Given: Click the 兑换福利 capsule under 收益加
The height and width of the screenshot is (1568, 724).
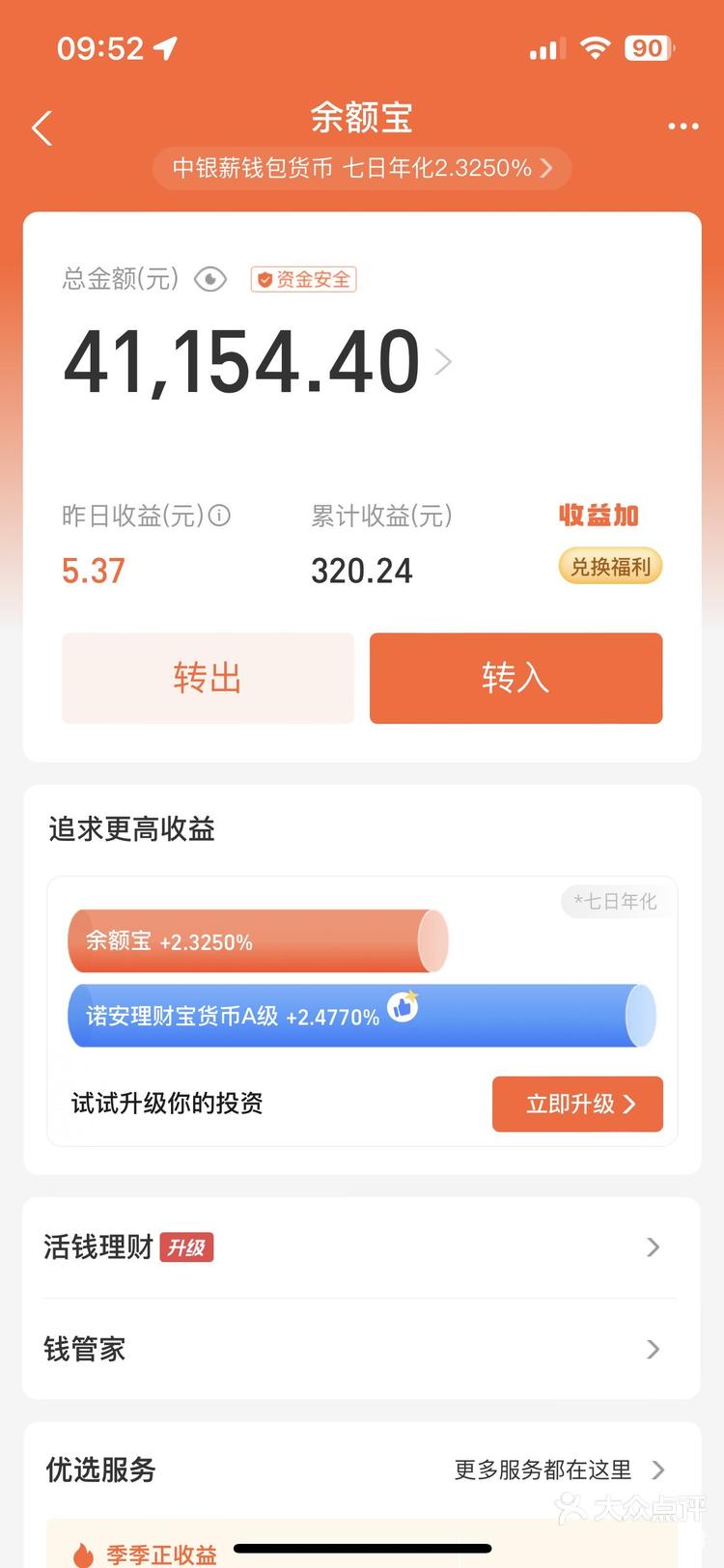Looking at the screenshot, I should [610, 566].
